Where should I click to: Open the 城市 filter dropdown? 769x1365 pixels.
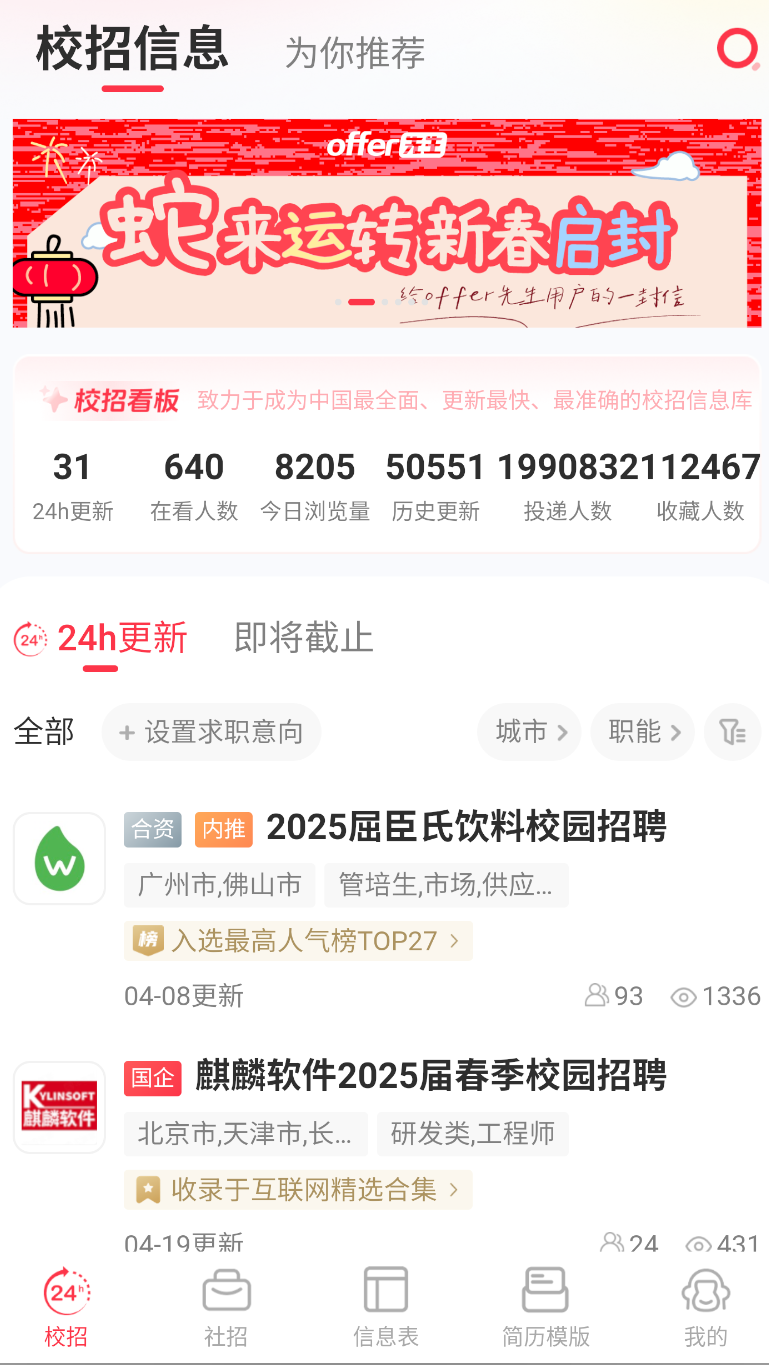[x=531, y=732]
